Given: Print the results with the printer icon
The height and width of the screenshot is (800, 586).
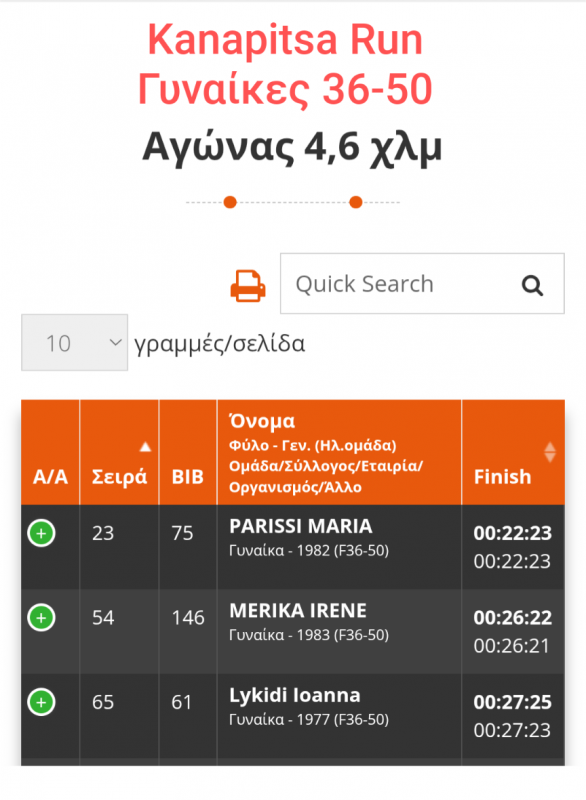Looking at the screenshot, I should tap(248, 286).
